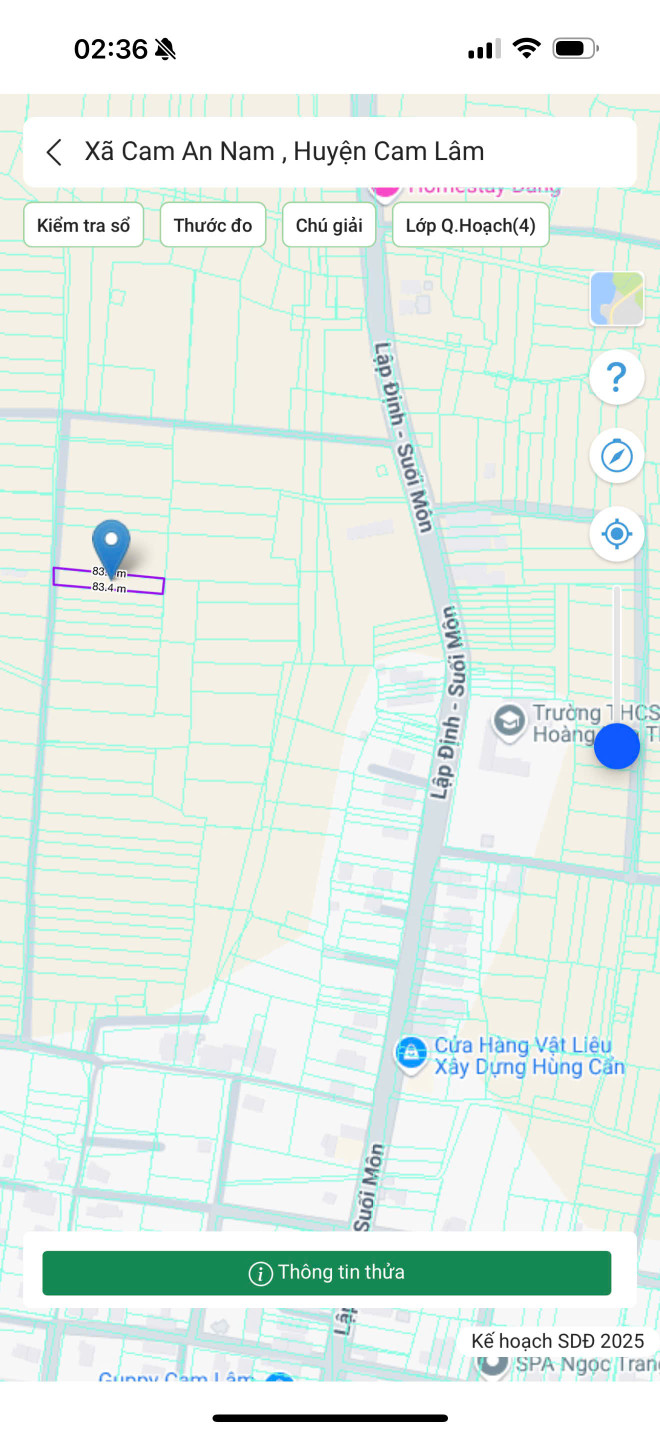Tap the blue pin on the parcel
This screenshot has height=1434, width=660.
point(111,548)
